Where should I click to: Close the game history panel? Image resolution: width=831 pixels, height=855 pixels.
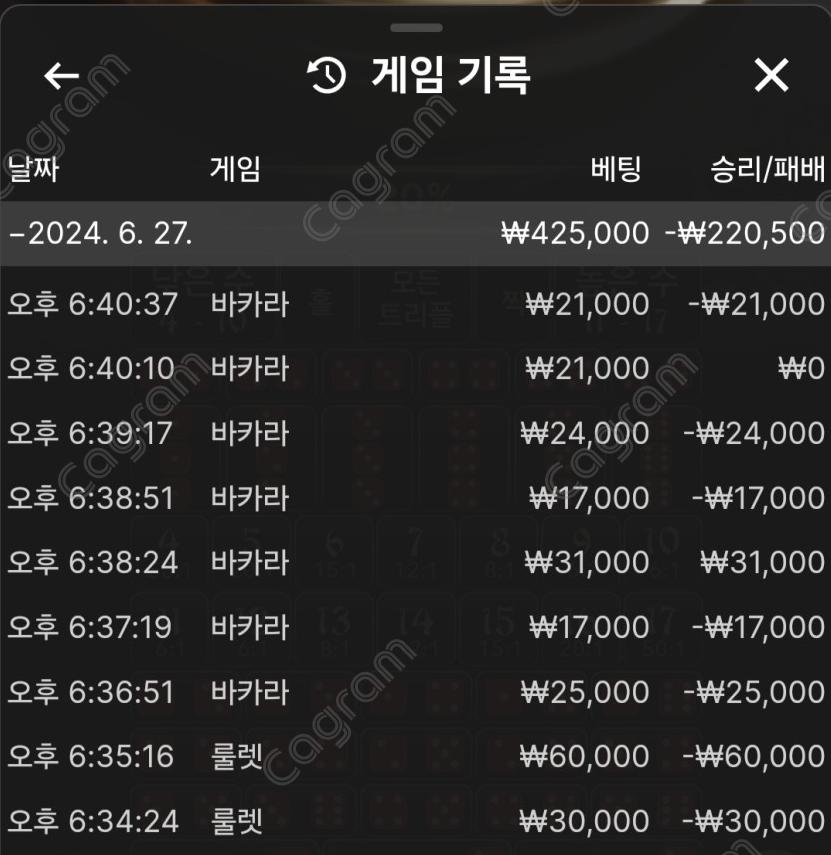pyautogui.click(x=771, y=76)
